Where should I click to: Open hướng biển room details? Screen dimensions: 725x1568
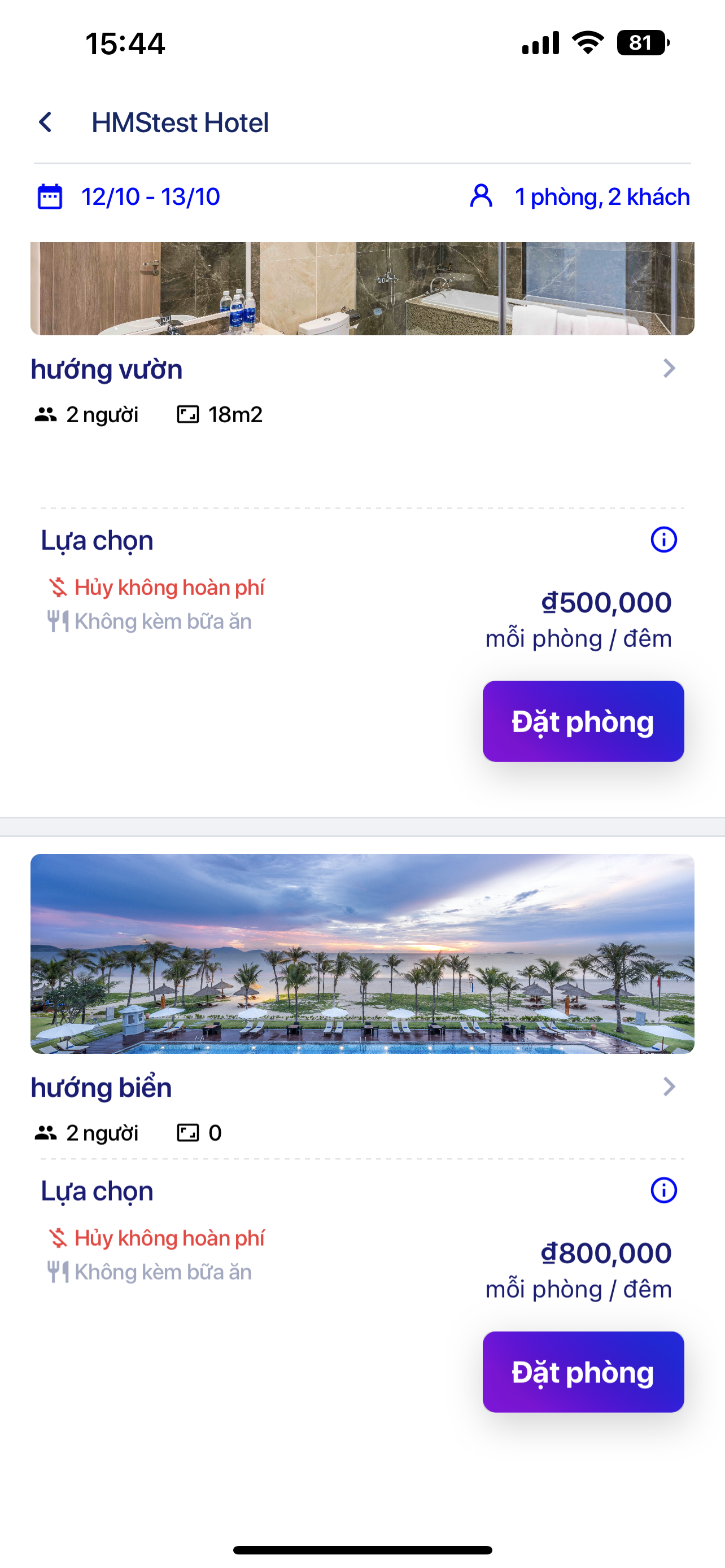[669, 1087]
